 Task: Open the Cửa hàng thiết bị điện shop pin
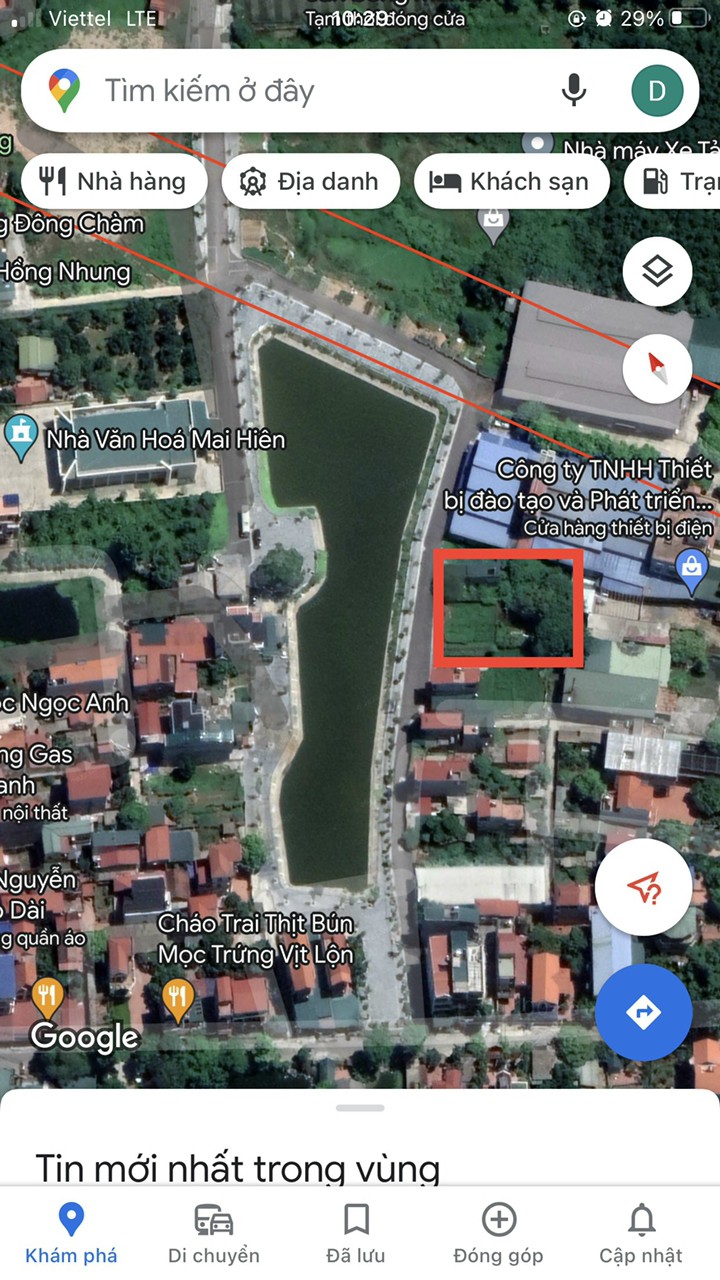click(x=690, y=567)
